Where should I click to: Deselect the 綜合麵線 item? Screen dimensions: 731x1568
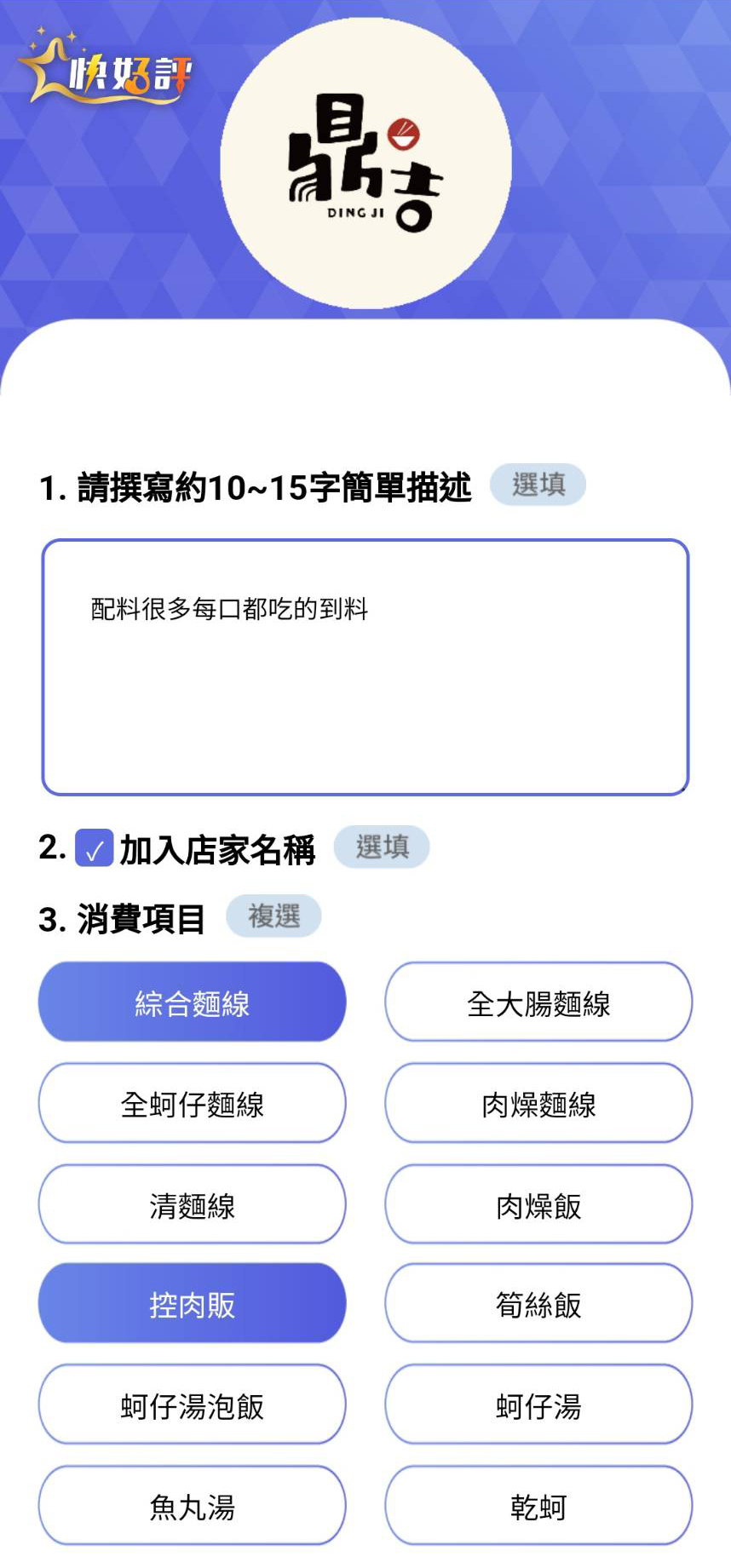[x=192, y=1002]
